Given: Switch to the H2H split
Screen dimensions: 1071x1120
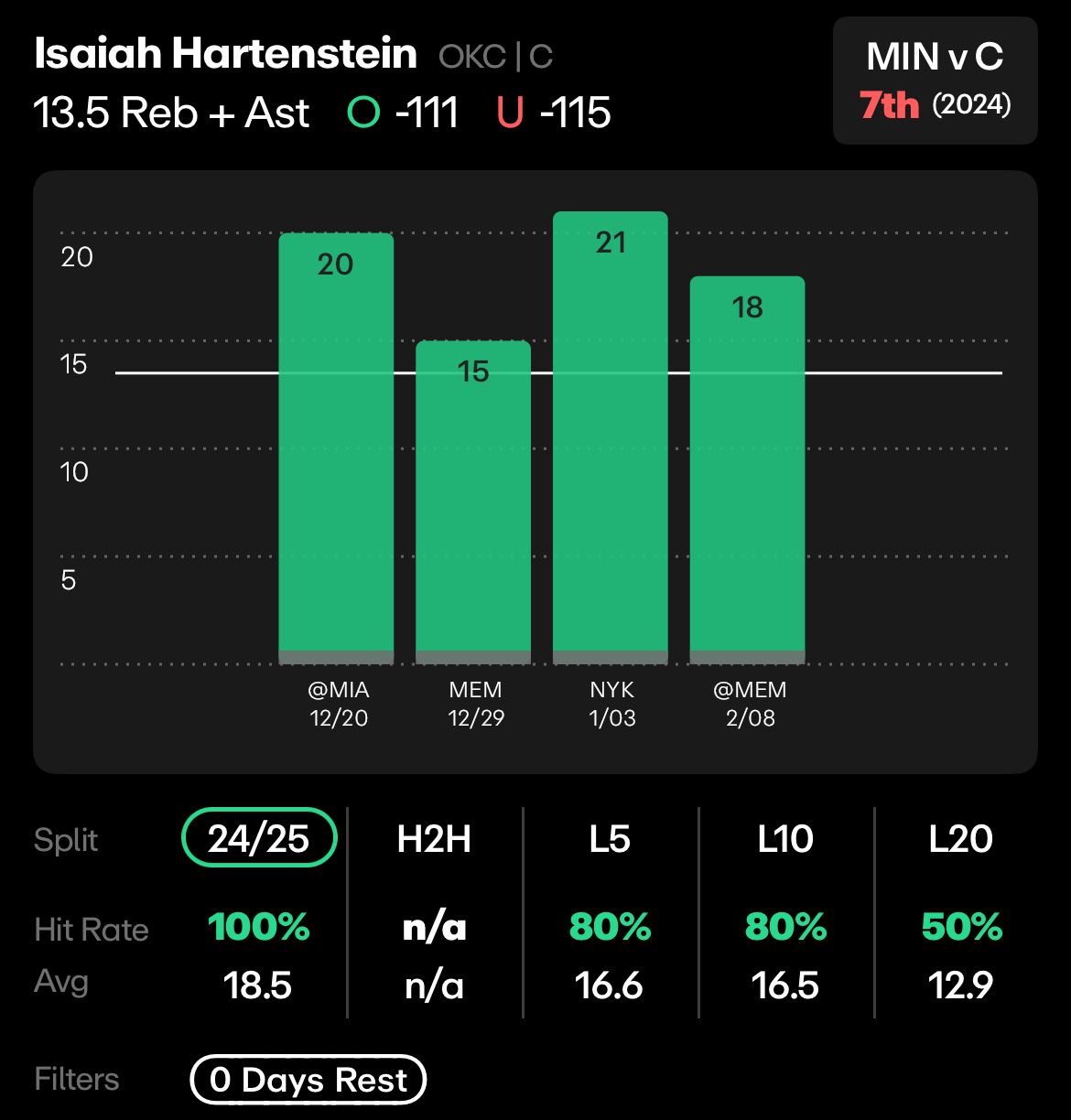Looking at the screenshot, I should tap(434, 838).
